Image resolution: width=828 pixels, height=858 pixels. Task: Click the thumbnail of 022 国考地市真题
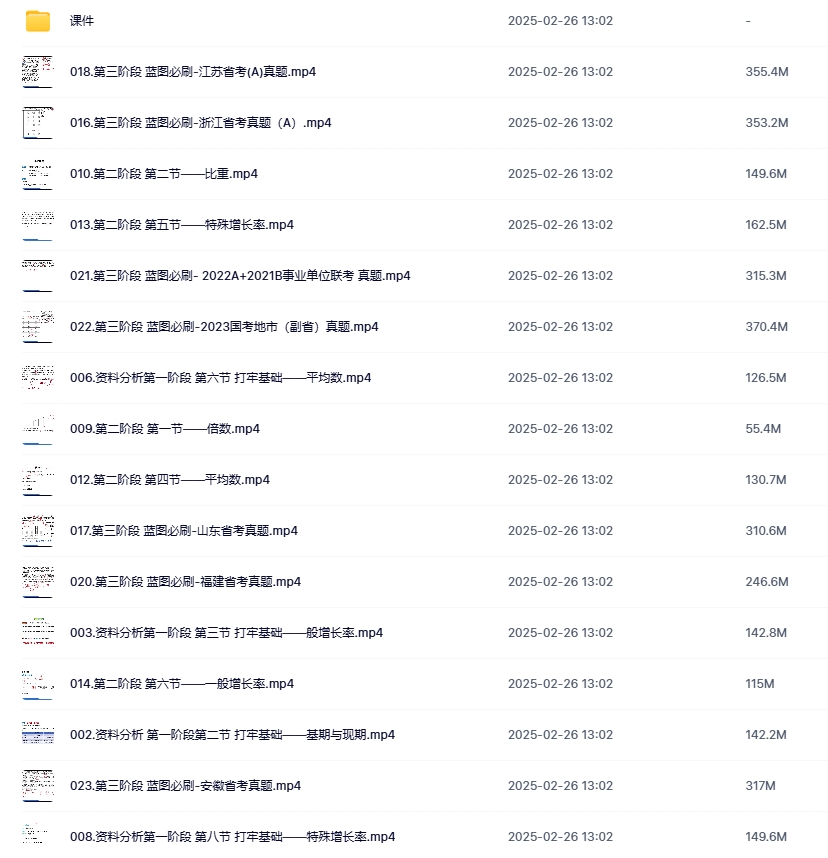38,326
